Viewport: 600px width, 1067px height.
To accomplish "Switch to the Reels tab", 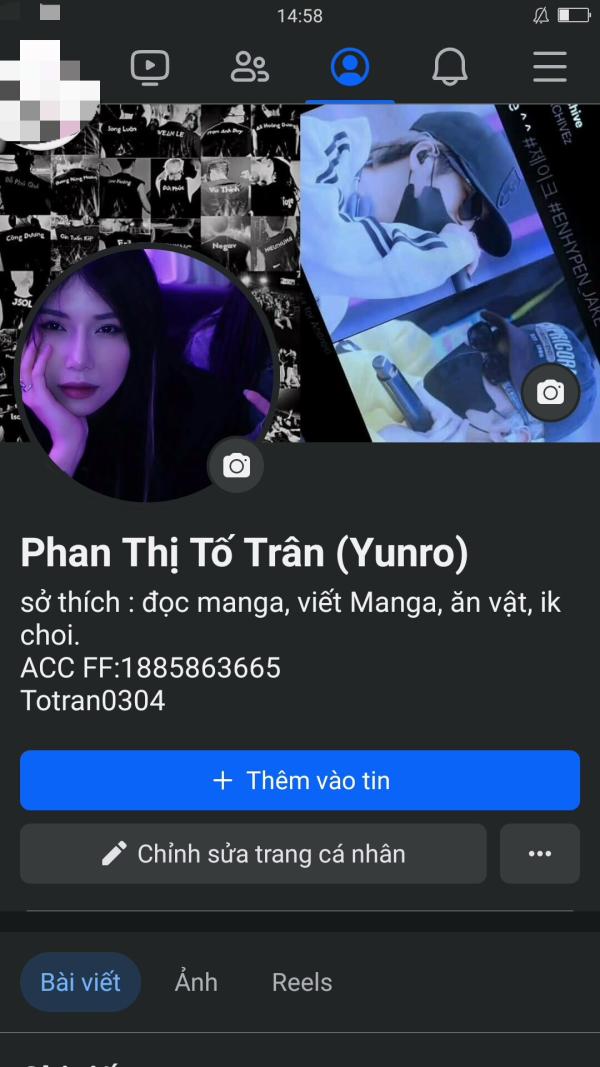I will point(302,982).
